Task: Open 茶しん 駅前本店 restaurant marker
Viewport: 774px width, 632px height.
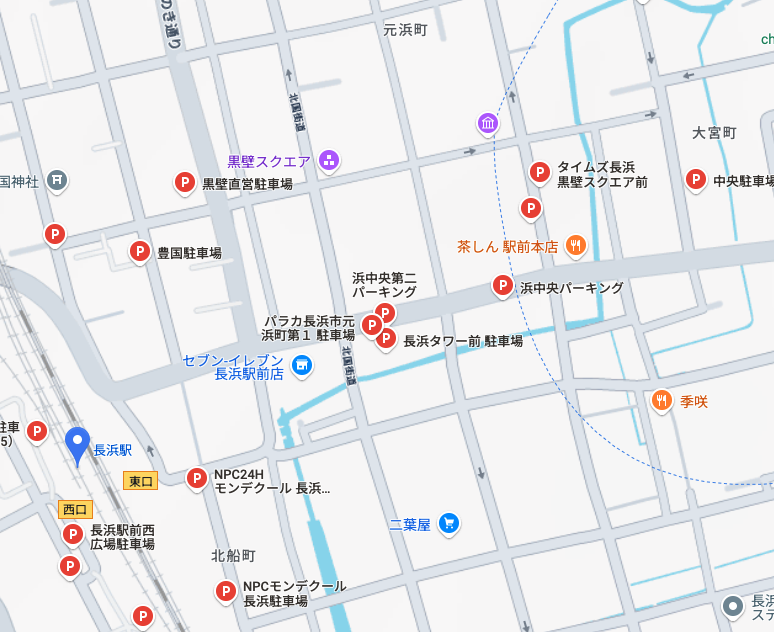Action: click(575, 245)
